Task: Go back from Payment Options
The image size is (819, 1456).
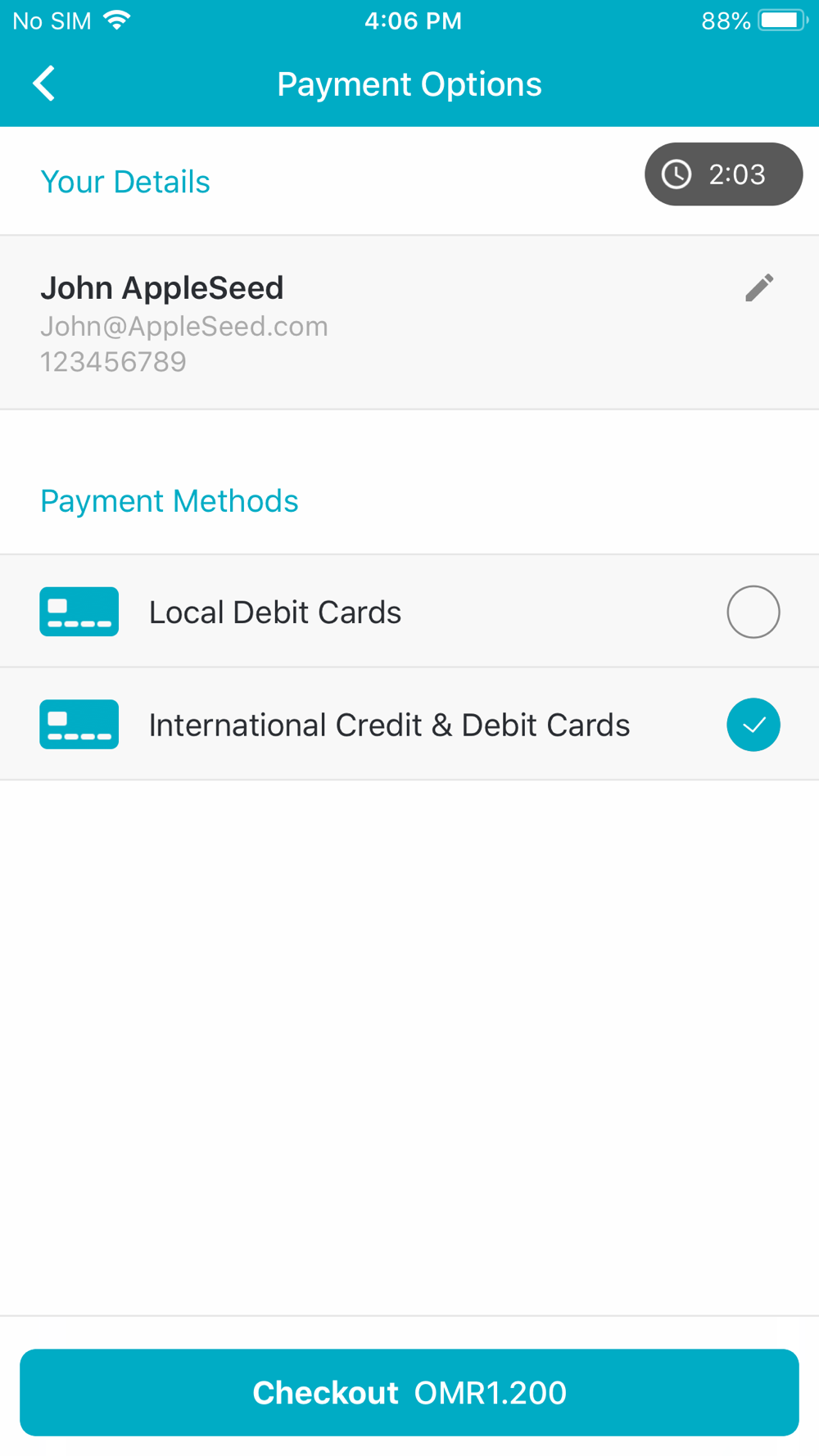Action: [x=44, y=84]
